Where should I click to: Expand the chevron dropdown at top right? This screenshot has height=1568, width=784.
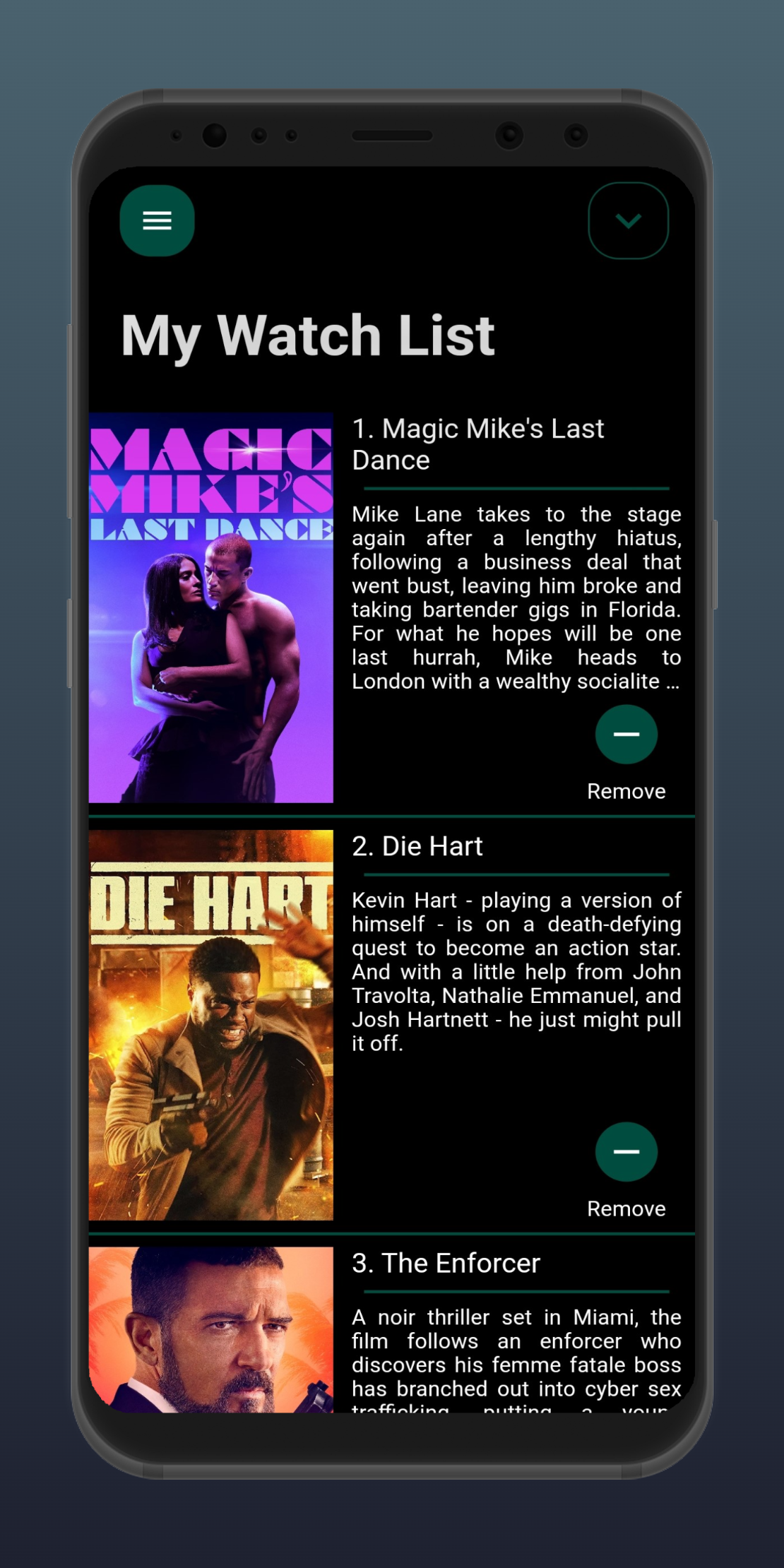[x=628, y=221]
